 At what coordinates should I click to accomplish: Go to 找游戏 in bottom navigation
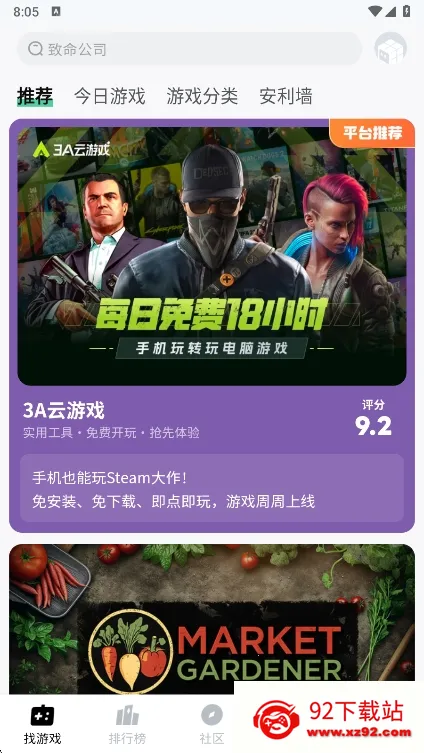click(42, 725)
